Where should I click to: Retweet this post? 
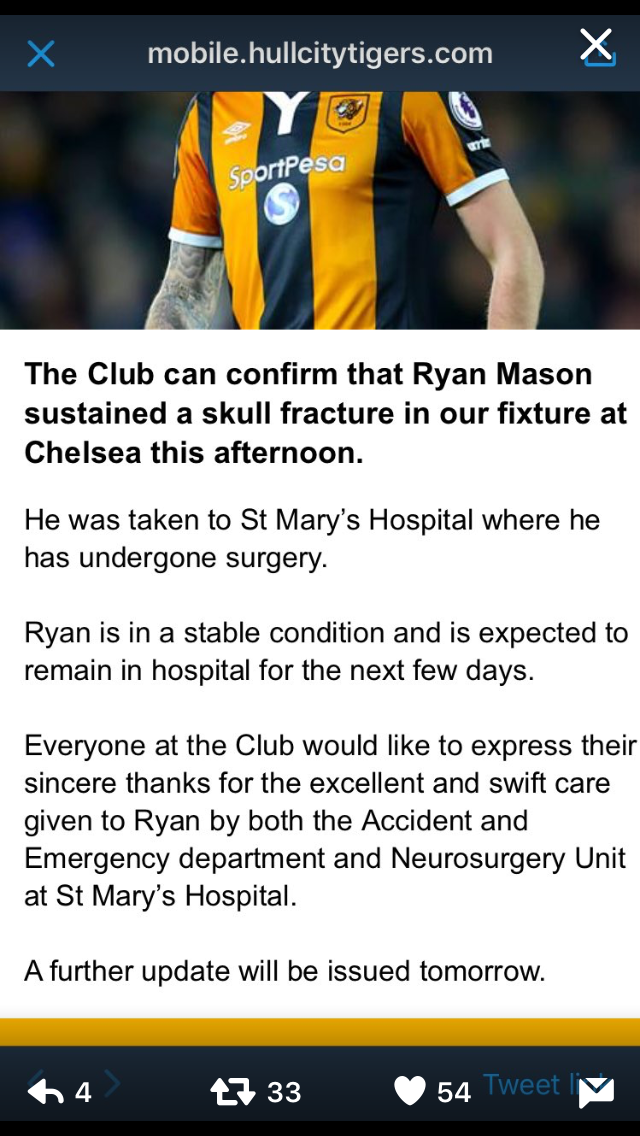click(232, 1092)
